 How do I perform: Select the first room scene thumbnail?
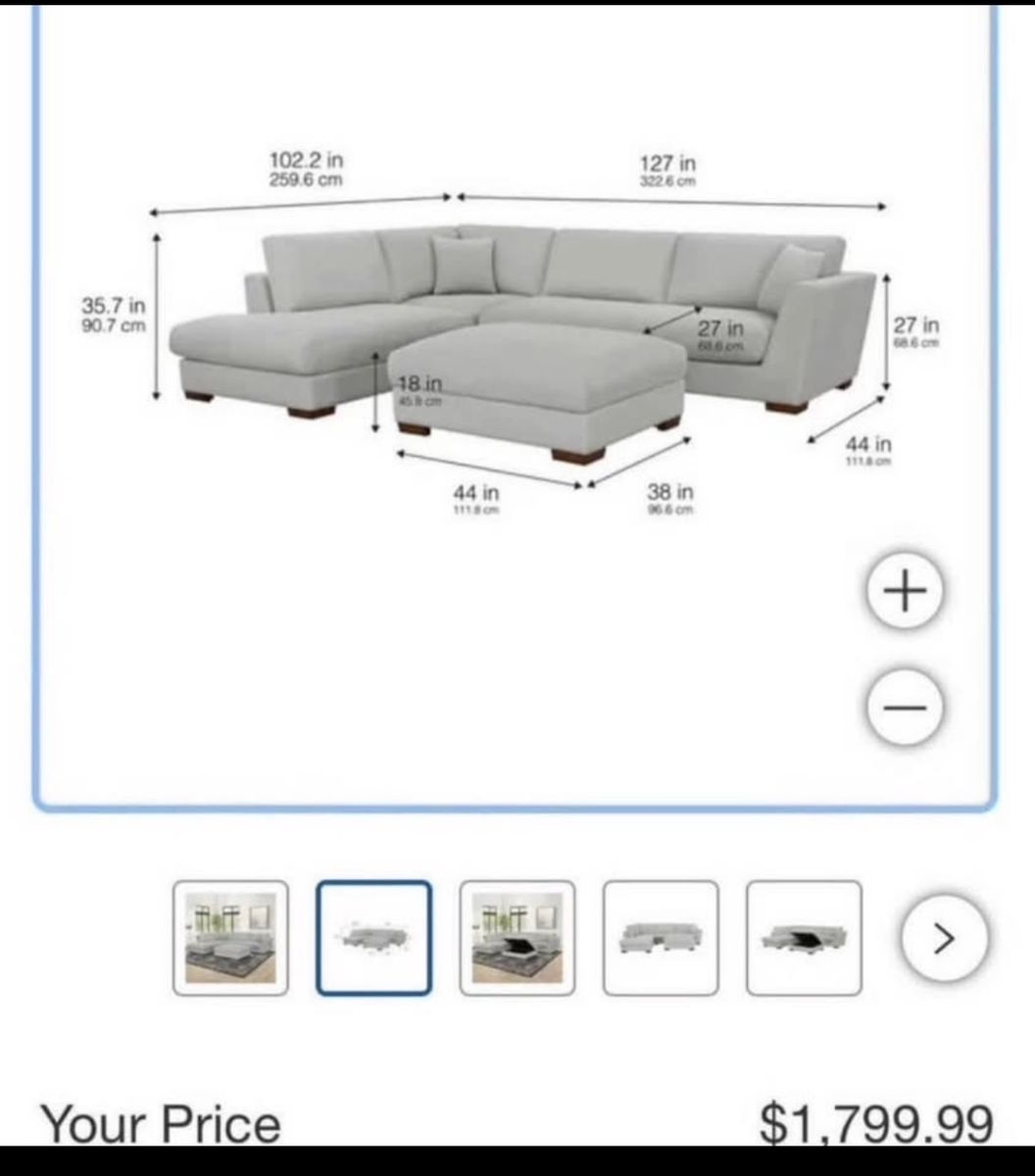(x=231, y=938)
